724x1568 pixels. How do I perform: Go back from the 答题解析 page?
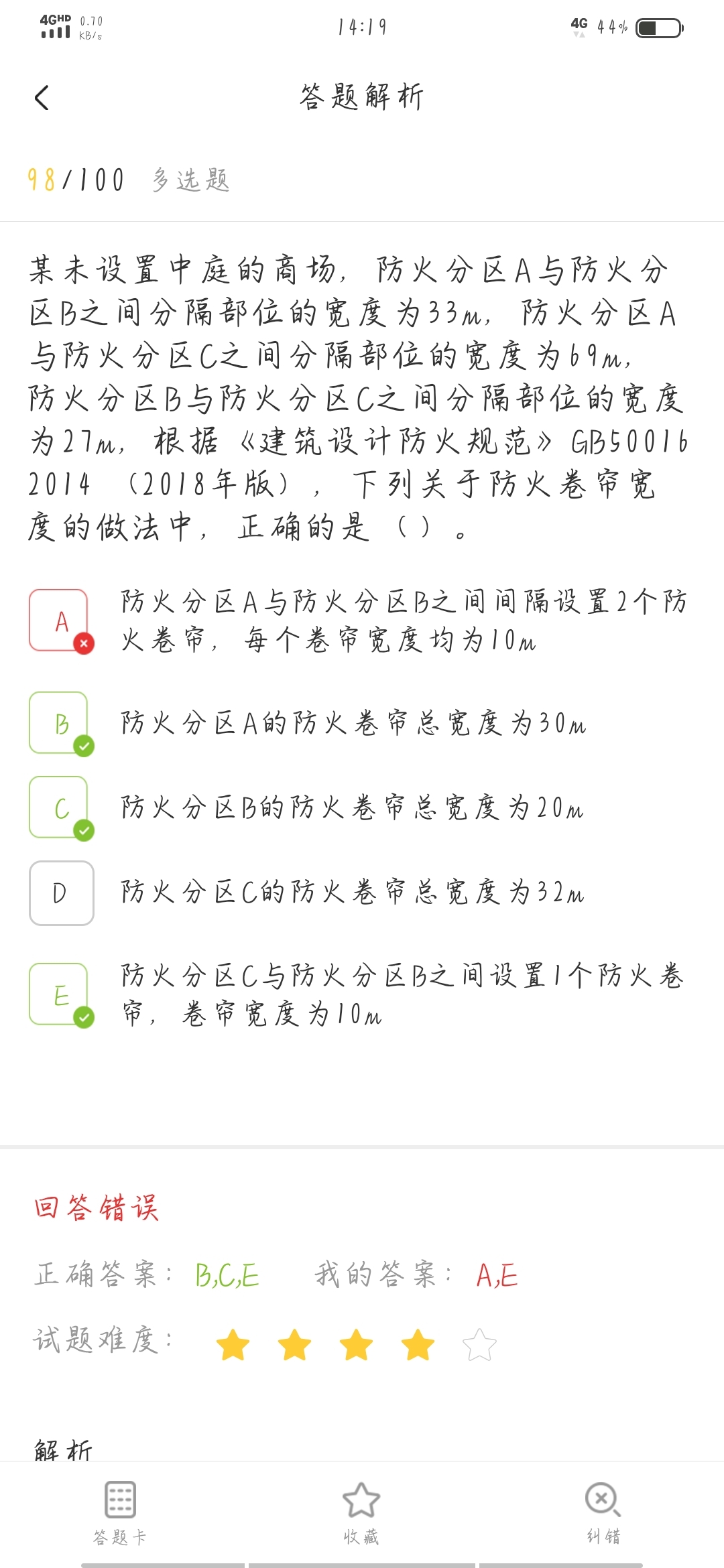coord(42,98)
